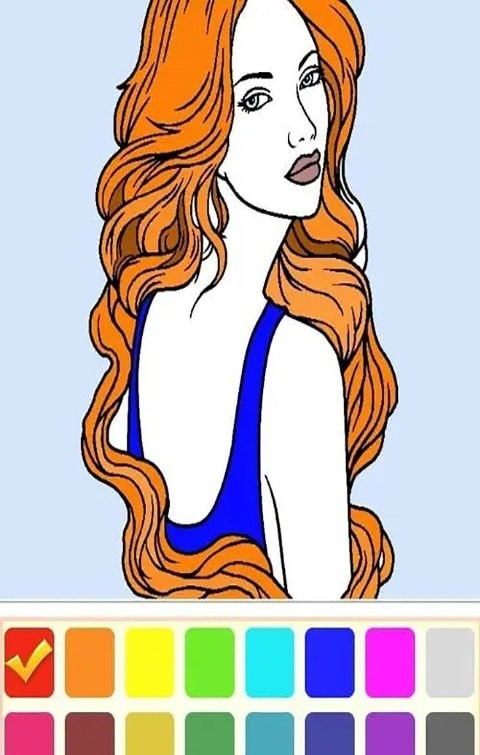Select the lime green color swatch

tap(209, 662)
